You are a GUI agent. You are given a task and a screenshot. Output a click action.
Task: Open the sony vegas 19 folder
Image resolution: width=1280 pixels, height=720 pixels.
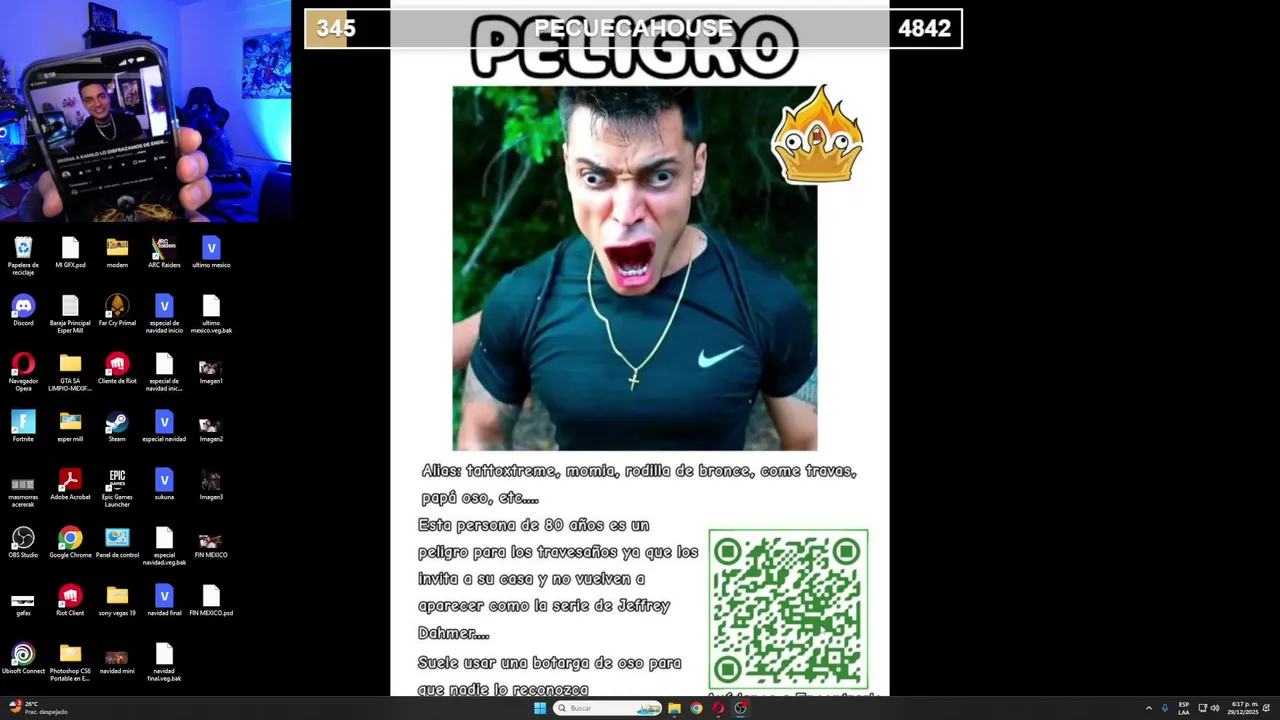coord(117,597)
